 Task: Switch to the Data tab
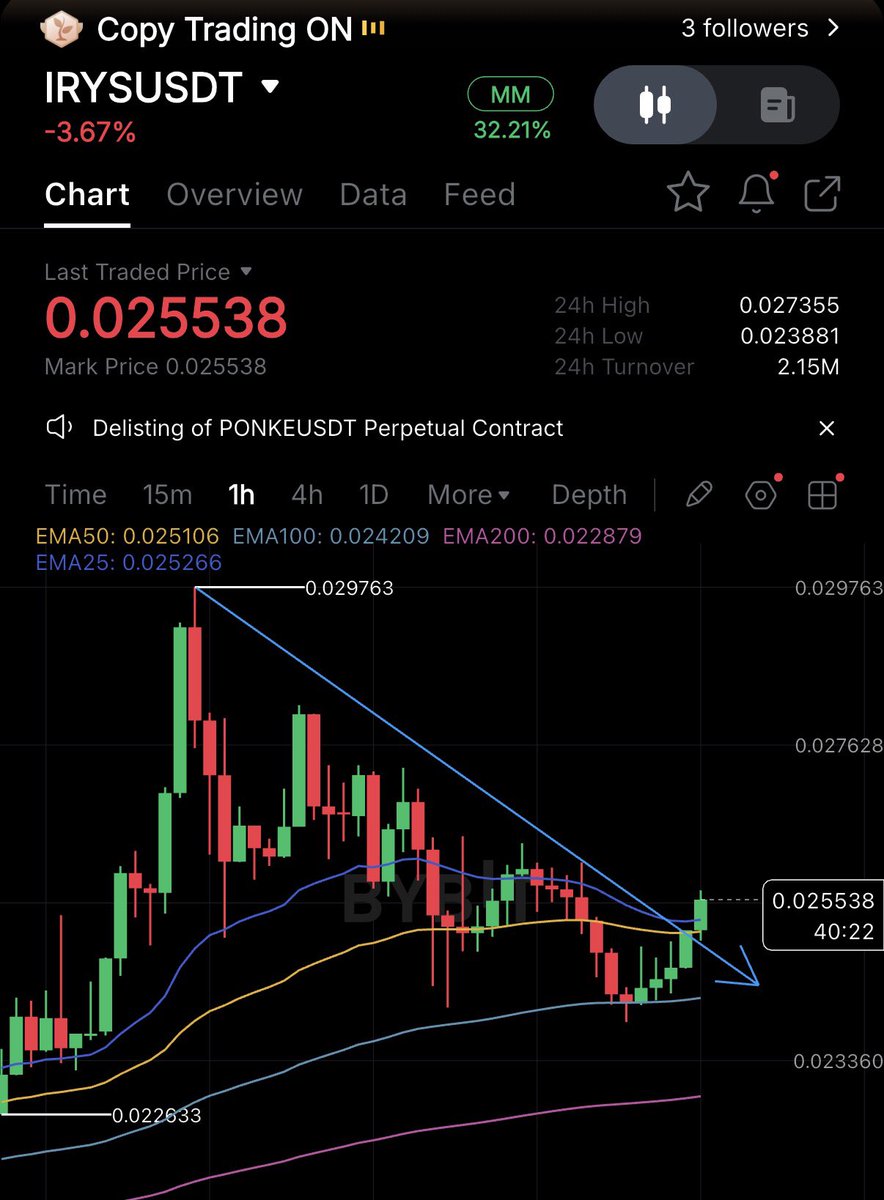(373, 194)
